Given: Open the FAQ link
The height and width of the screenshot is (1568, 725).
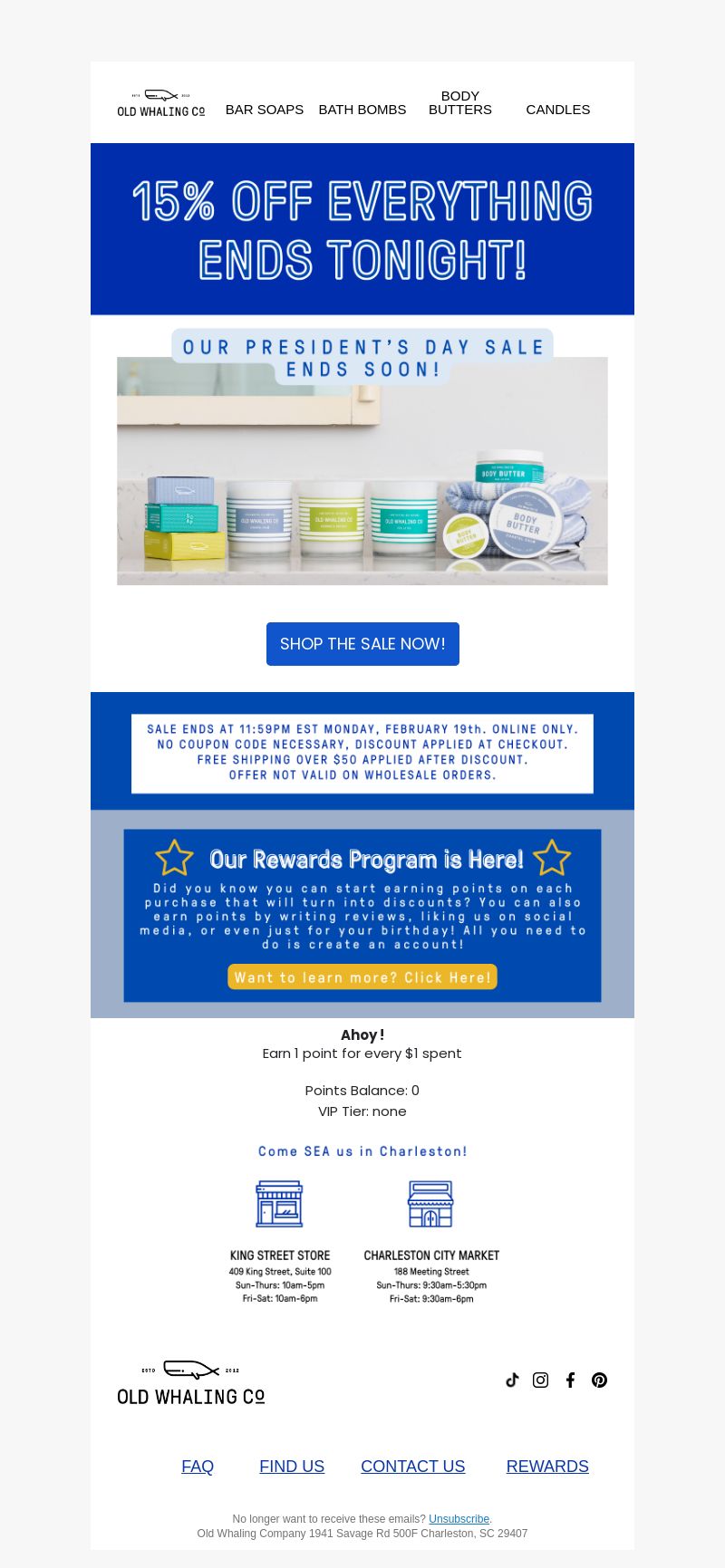Looking at the screenshot, I should tap(198, 1467).
